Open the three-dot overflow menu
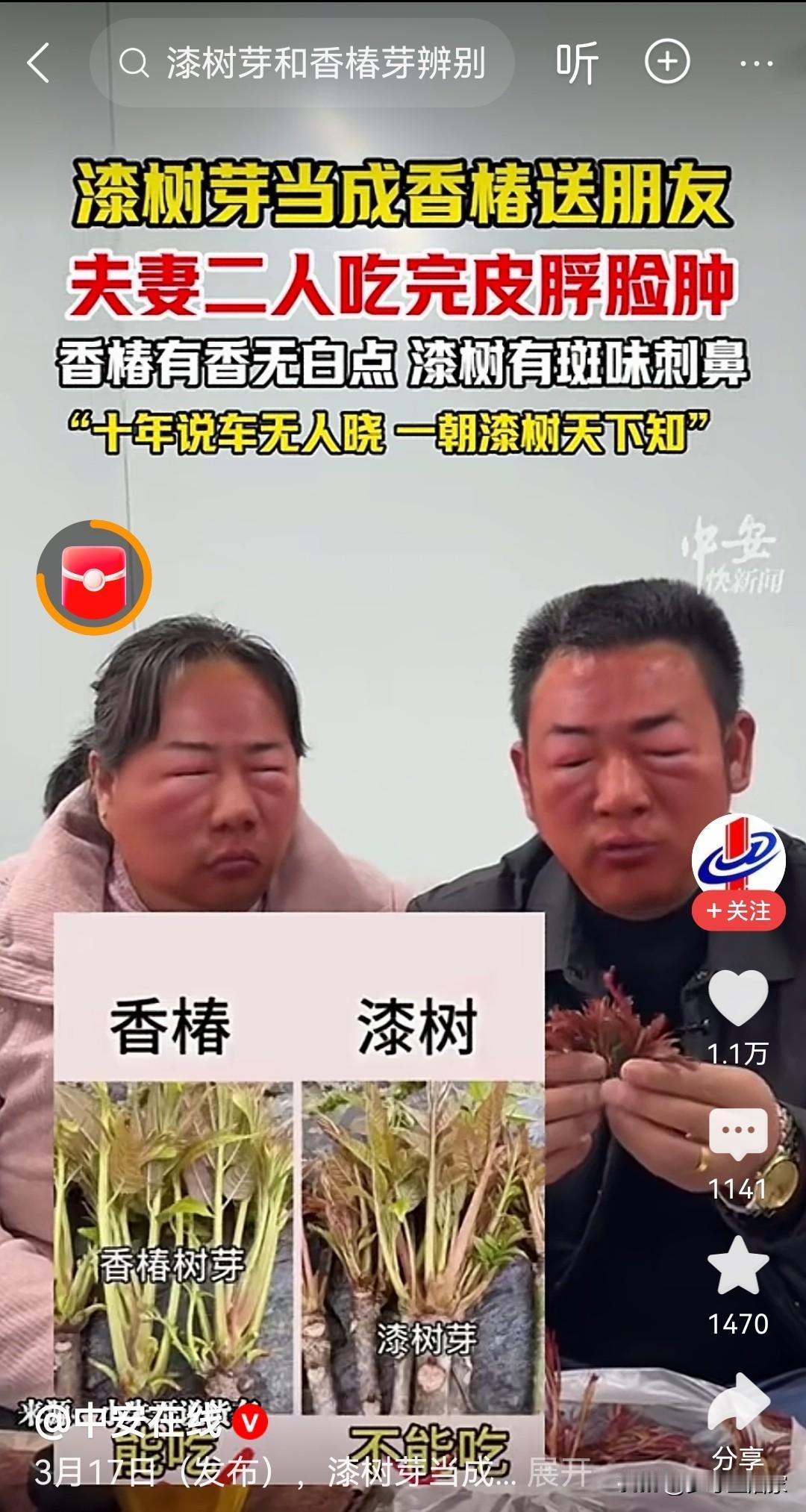 (x=757, y=63)
